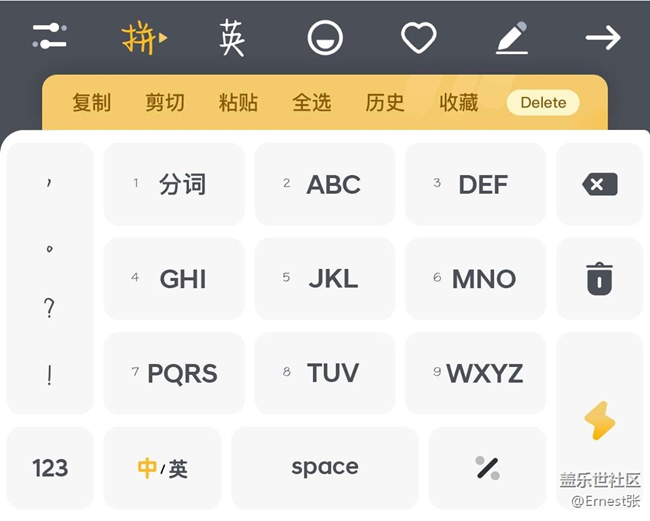Tap 复制 to copy text
Screen dimensions: 650x521
click(x=92, y=102)
